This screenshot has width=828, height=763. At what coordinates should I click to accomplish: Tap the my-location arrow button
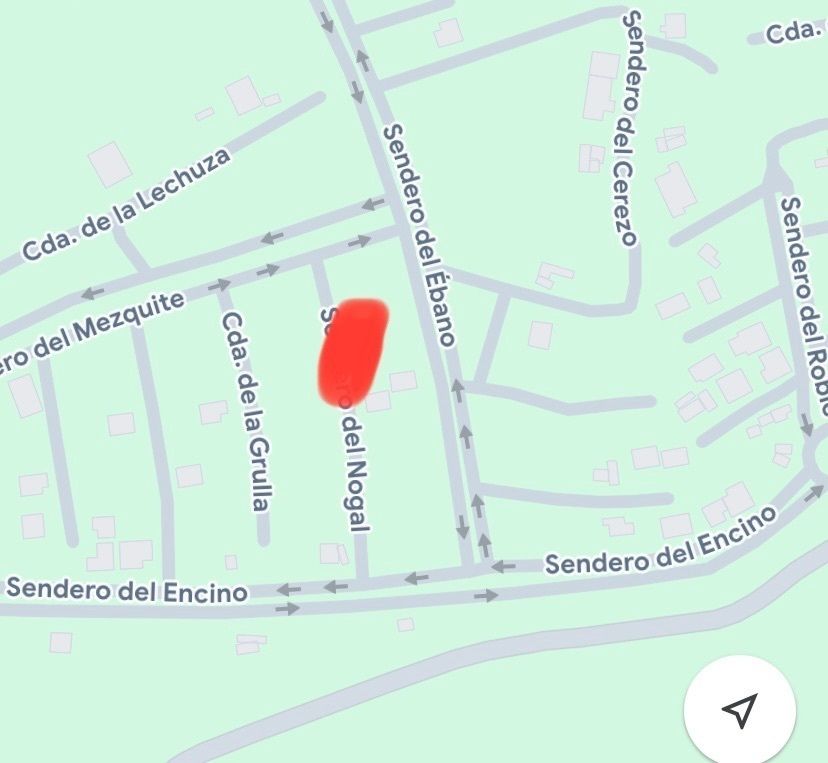point(739,710)
